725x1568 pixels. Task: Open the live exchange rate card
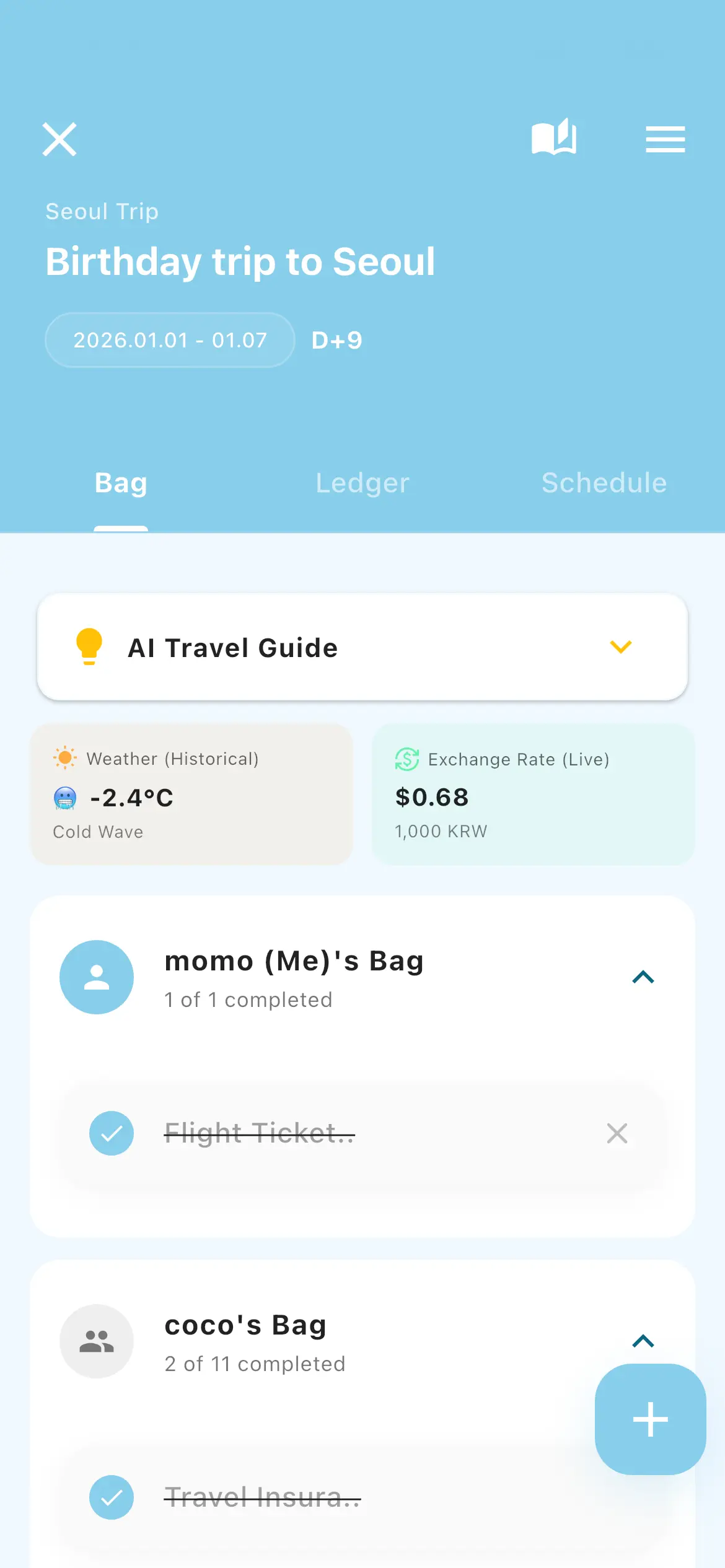pos(533,795)
